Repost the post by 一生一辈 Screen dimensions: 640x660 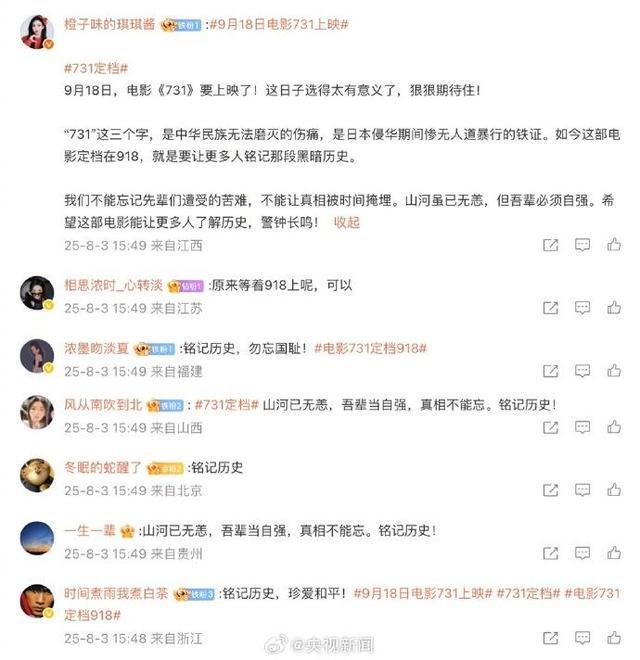click(x=550, y=552)
